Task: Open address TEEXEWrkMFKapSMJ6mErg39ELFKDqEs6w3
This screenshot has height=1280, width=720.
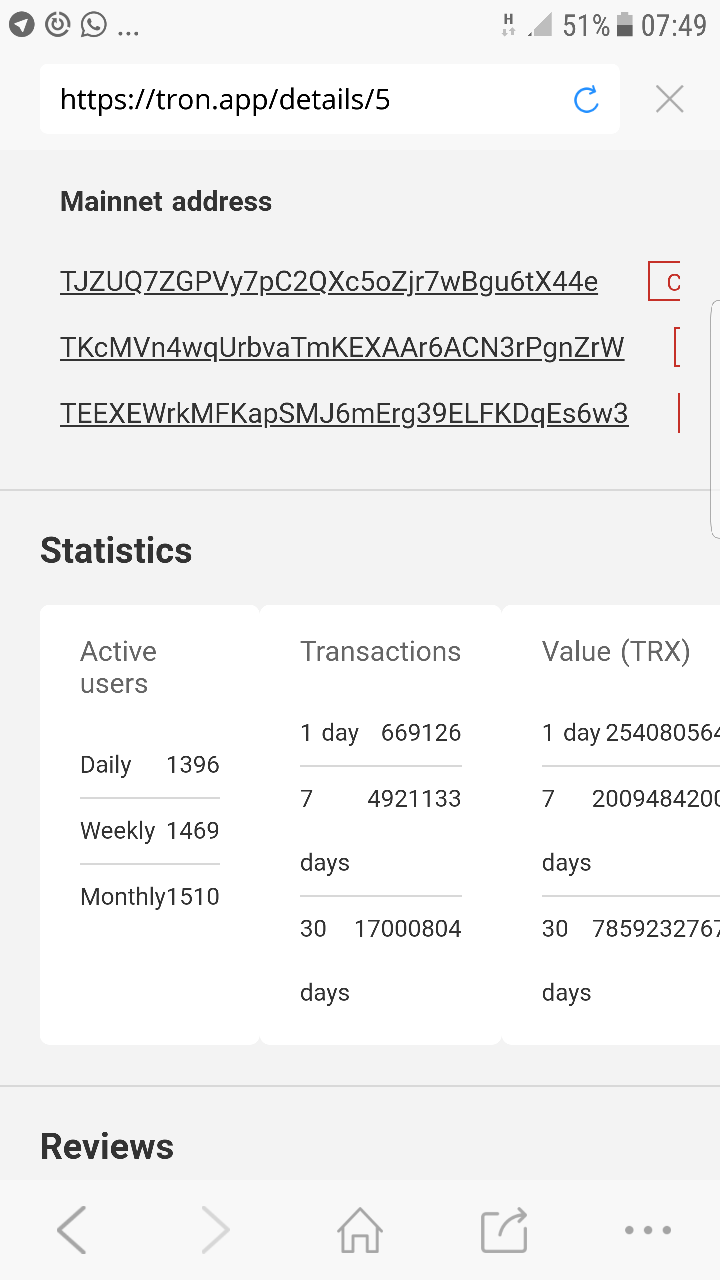Action: (x=344, y=413)
